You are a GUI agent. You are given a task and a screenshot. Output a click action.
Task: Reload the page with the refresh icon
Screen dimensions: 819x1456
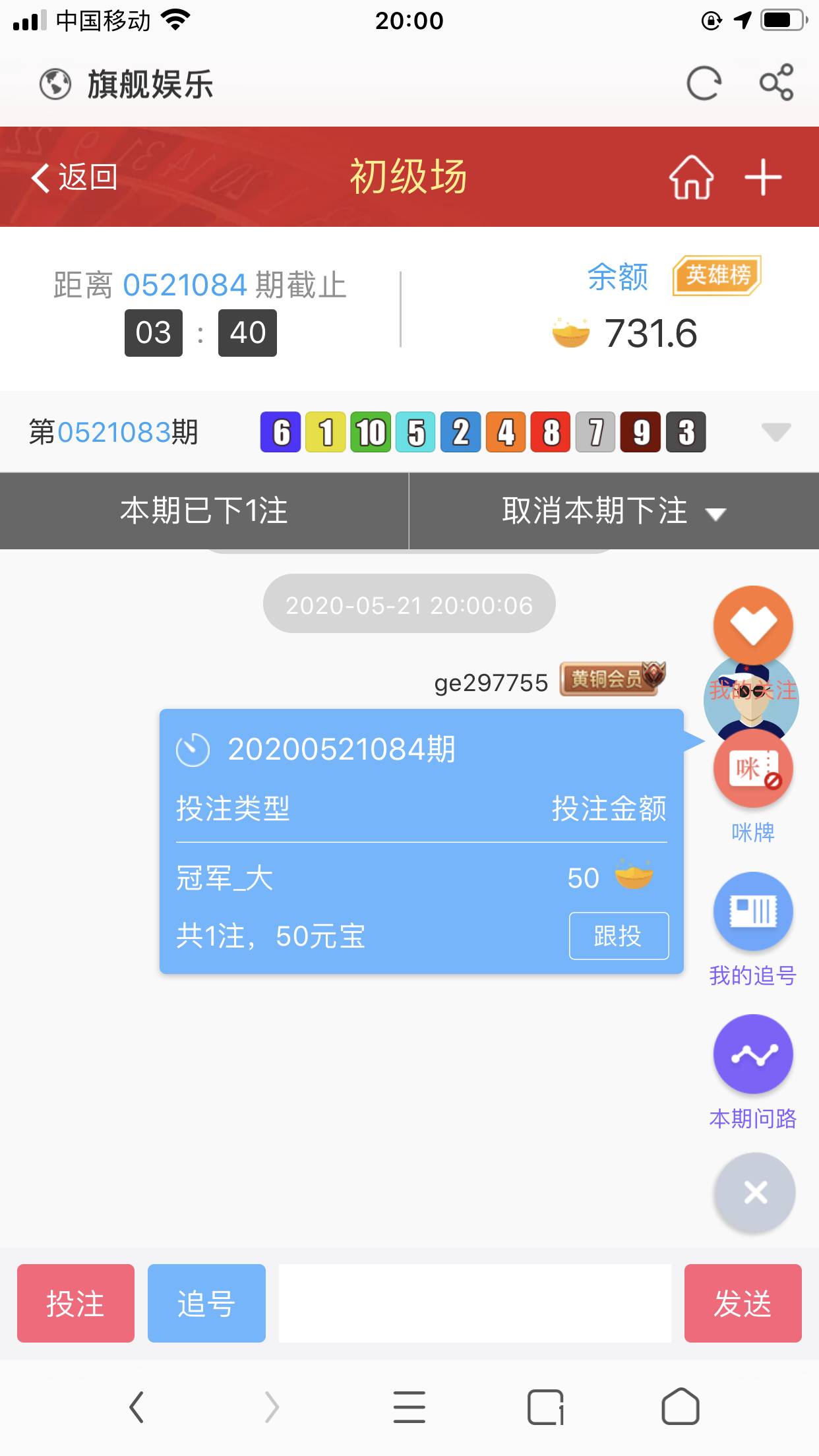pyautogui.click(x=704, y=84)
